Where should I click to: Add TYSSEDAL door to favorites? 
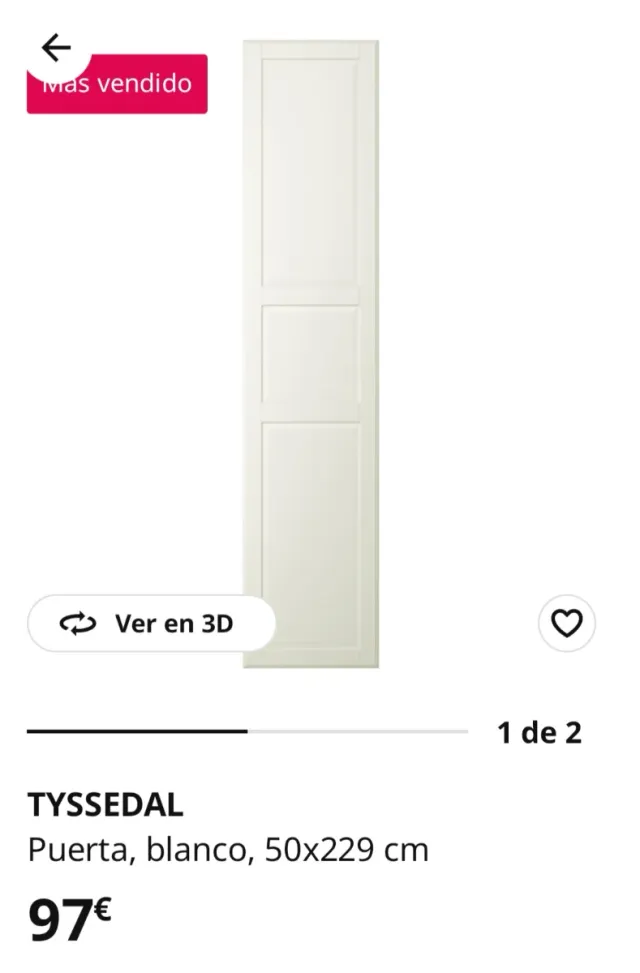click(567, 624)
